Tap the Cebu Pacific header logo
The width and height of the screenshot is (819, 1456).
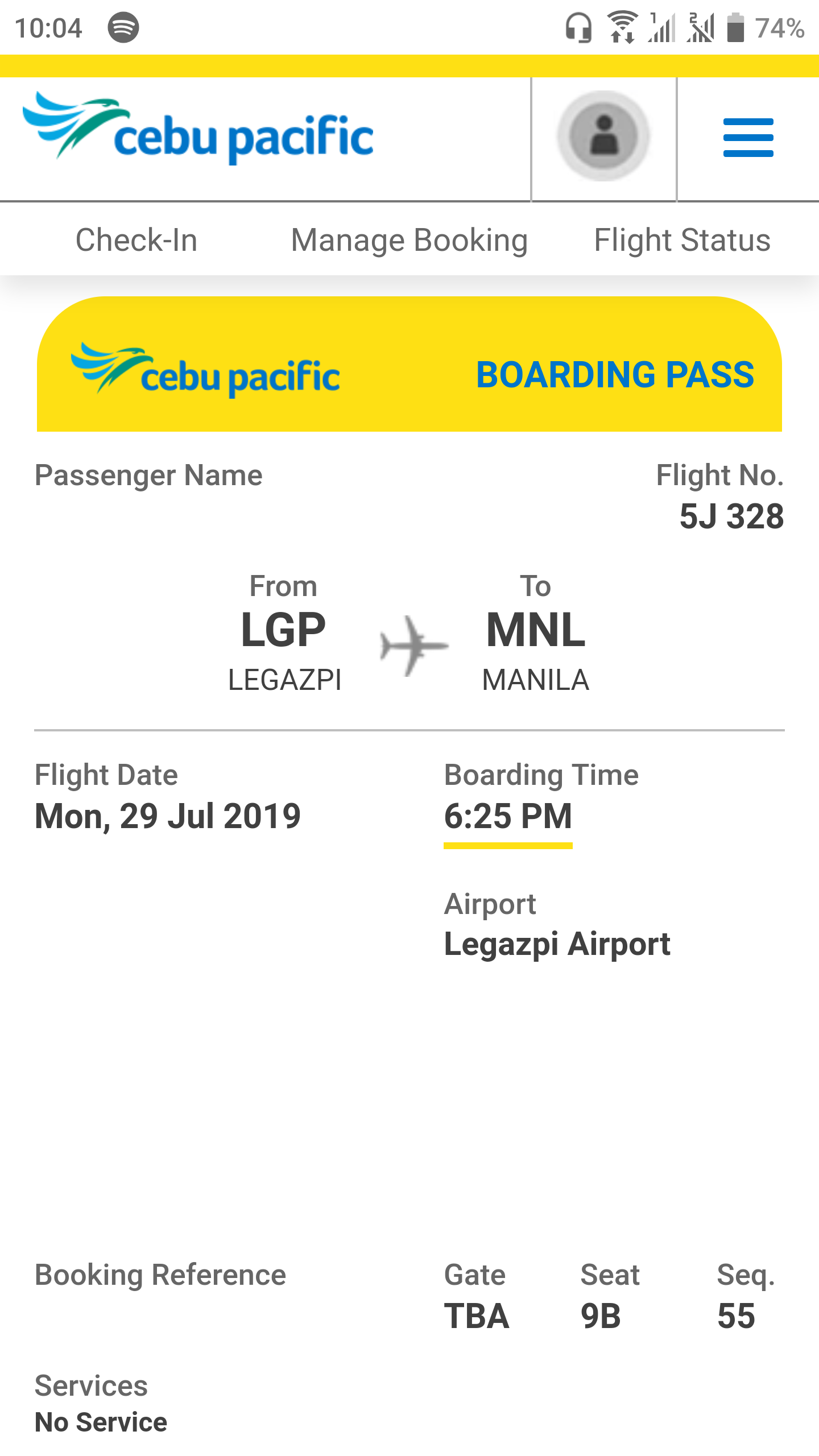[198, 130]
